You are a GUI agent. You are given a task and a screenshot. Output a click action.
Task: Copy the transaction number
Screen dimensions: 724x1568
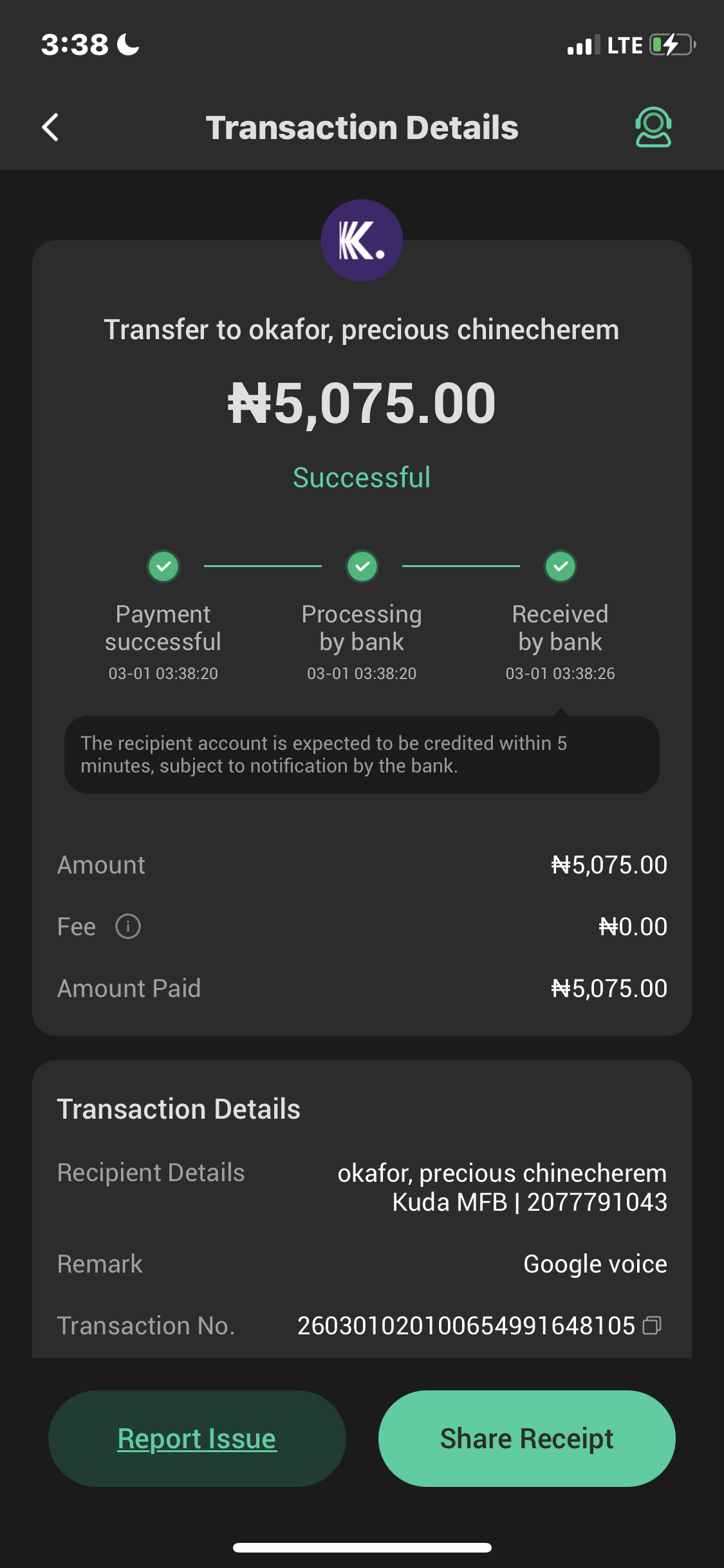pyautogui.click(x=652, y=1325)
